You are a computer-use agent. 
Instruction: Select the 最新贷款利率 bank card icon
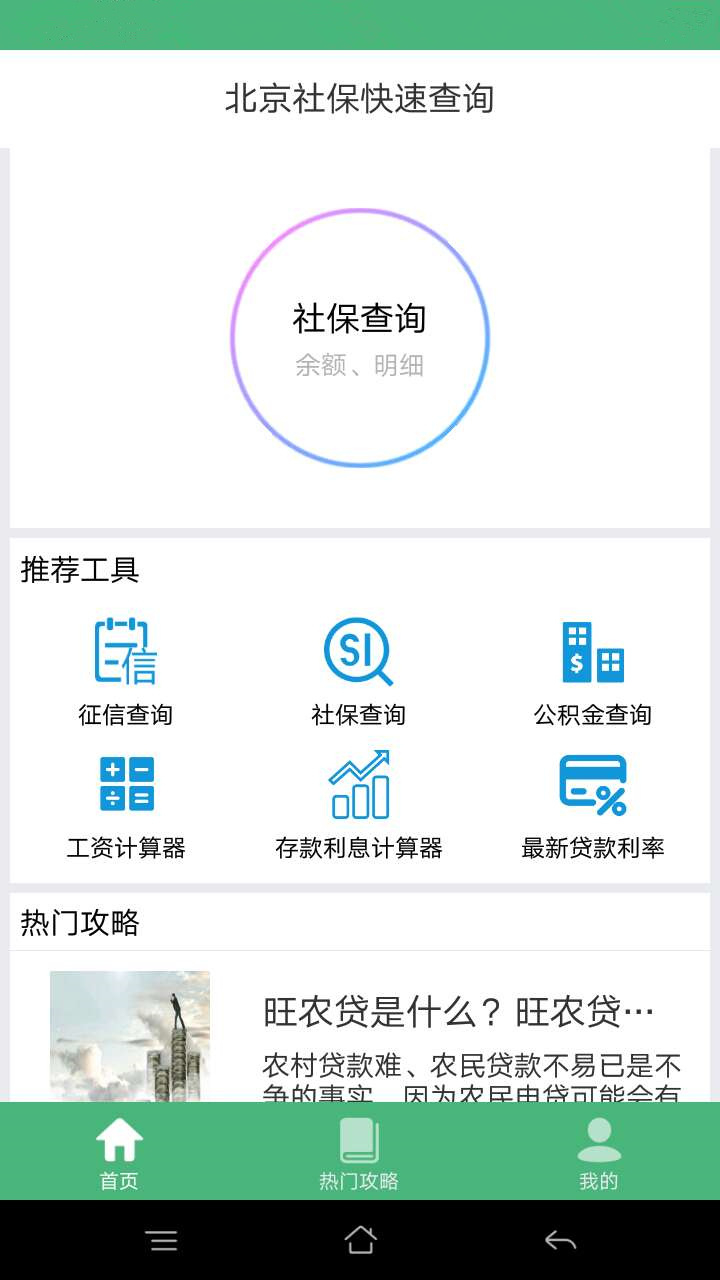594,785
